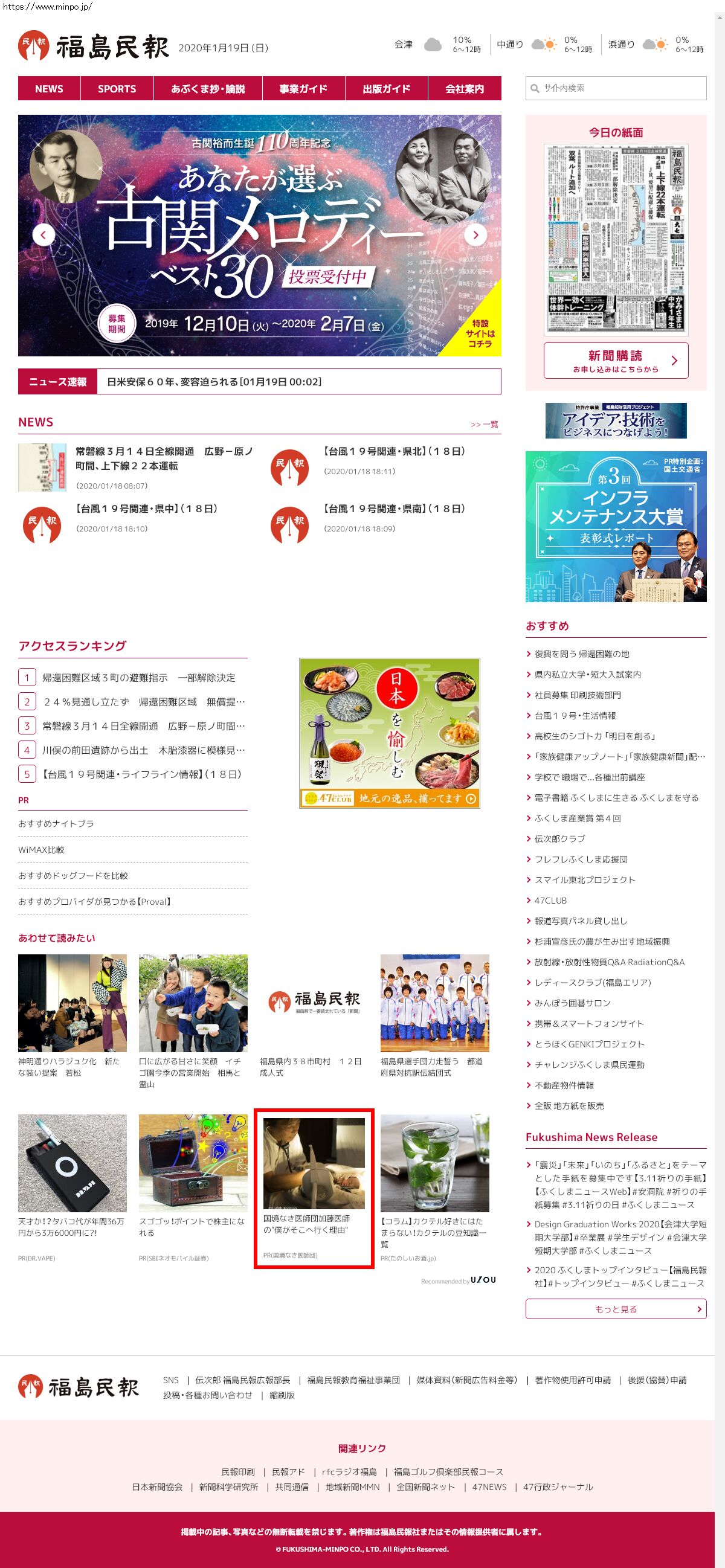Switch to the SPORTS tab
725x1568 pixels.
pos(117,89)
